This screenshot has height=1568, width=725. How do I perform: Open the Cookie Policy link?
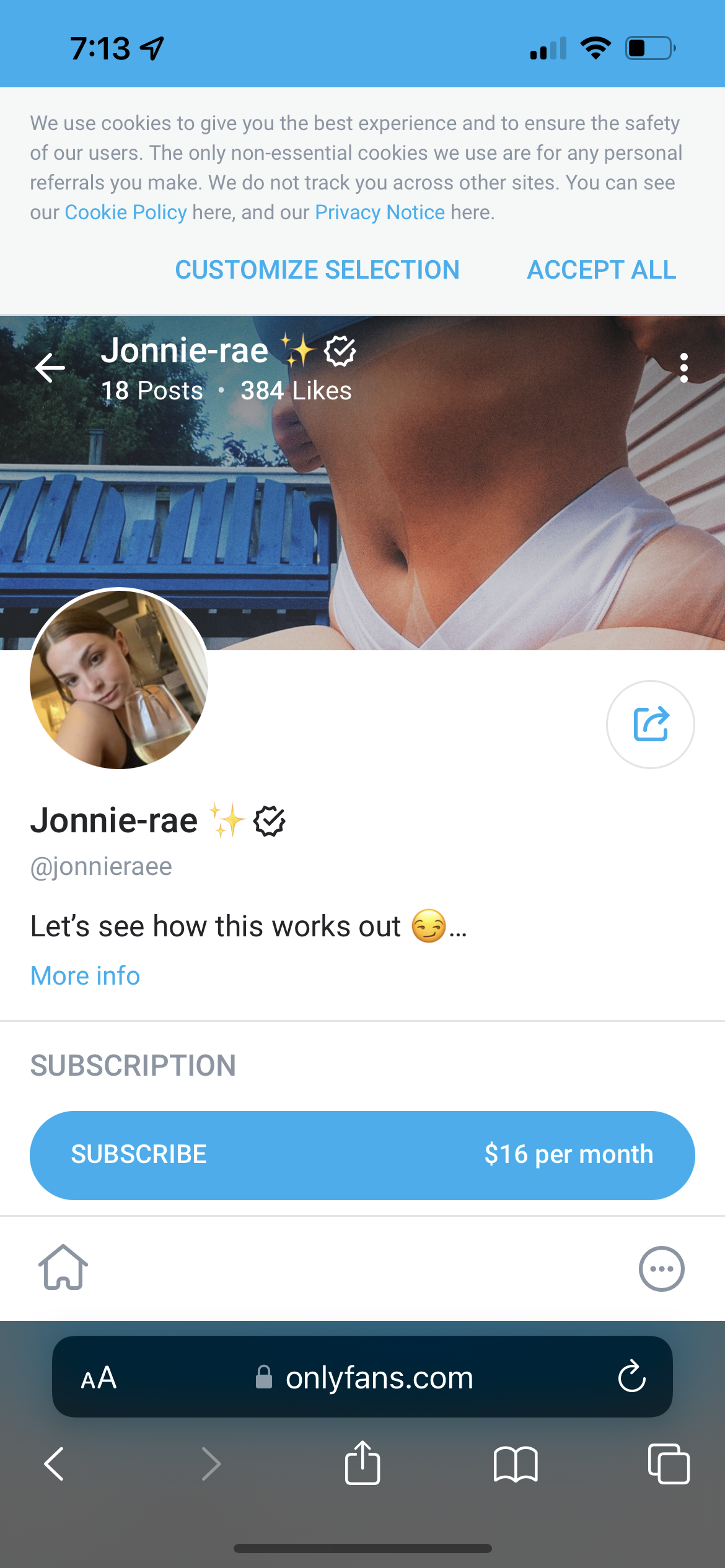(126, 212)
